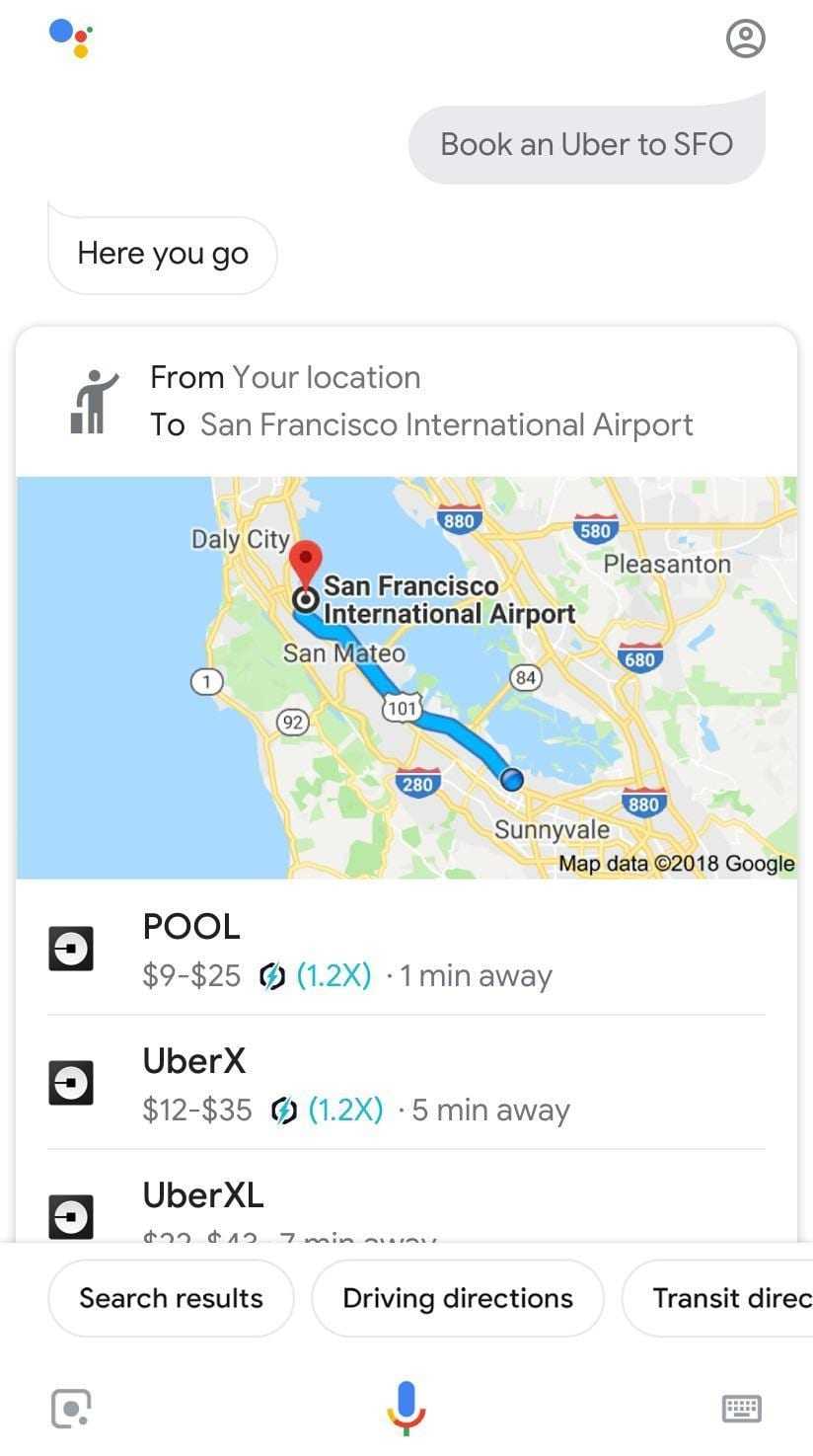Choose the UberX ride option
Image resolution: width=813 pixels, height=1456 pixels.
[x=406, y=1083]
